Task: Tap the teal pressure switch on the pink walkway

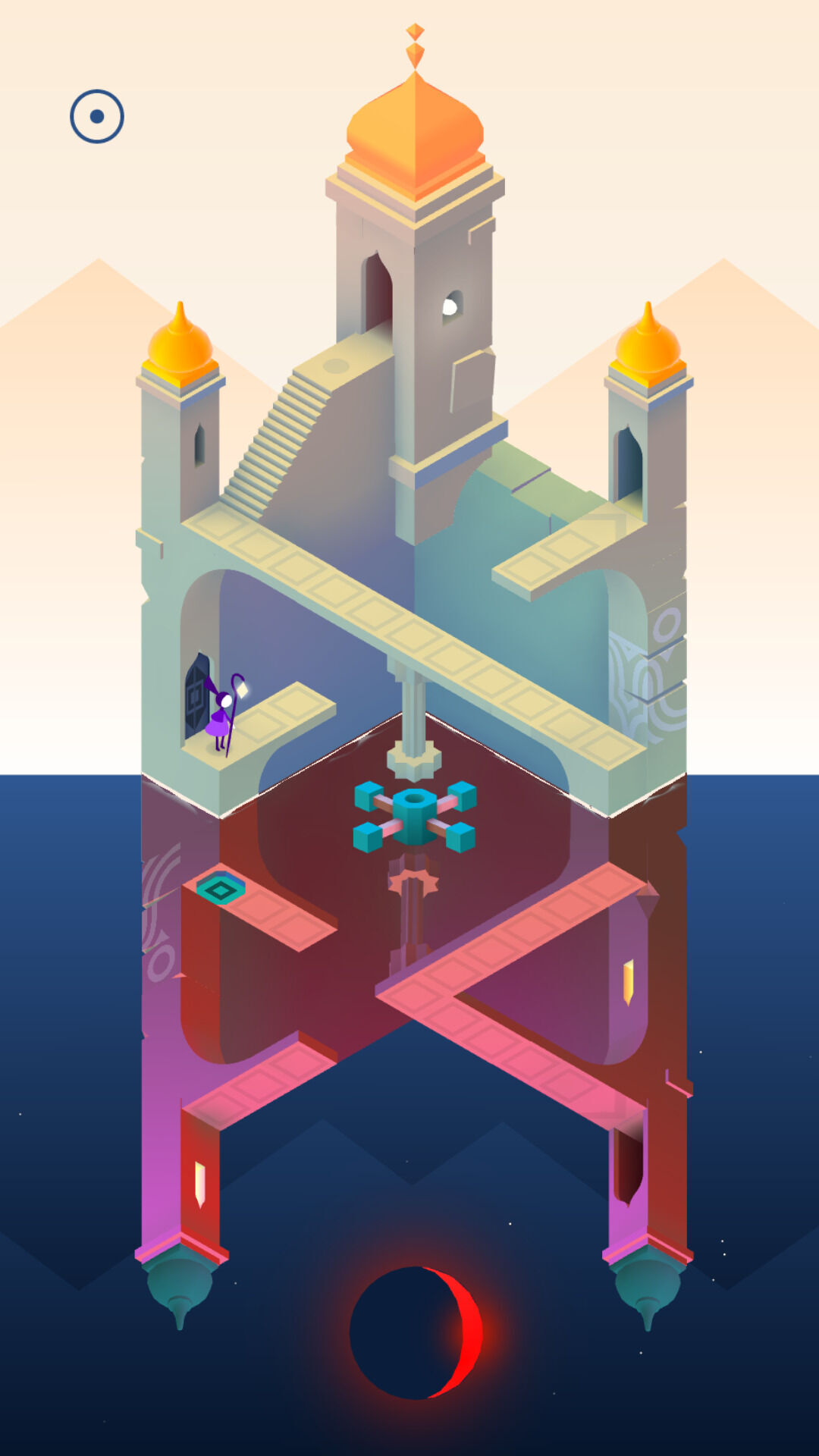Action: (221, 889)
